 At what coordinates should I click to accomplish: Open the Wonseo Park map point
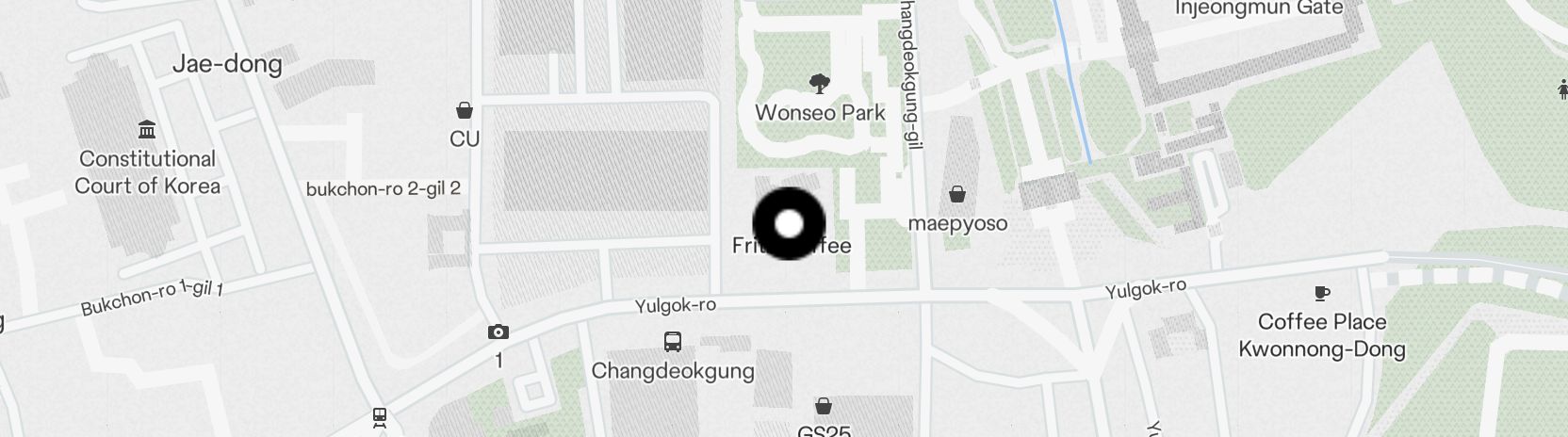820,85
